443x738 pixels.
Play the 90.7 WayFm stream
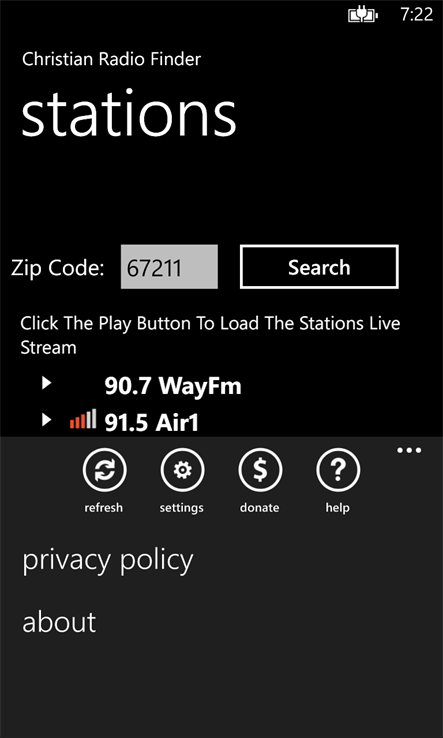point(46,383)
